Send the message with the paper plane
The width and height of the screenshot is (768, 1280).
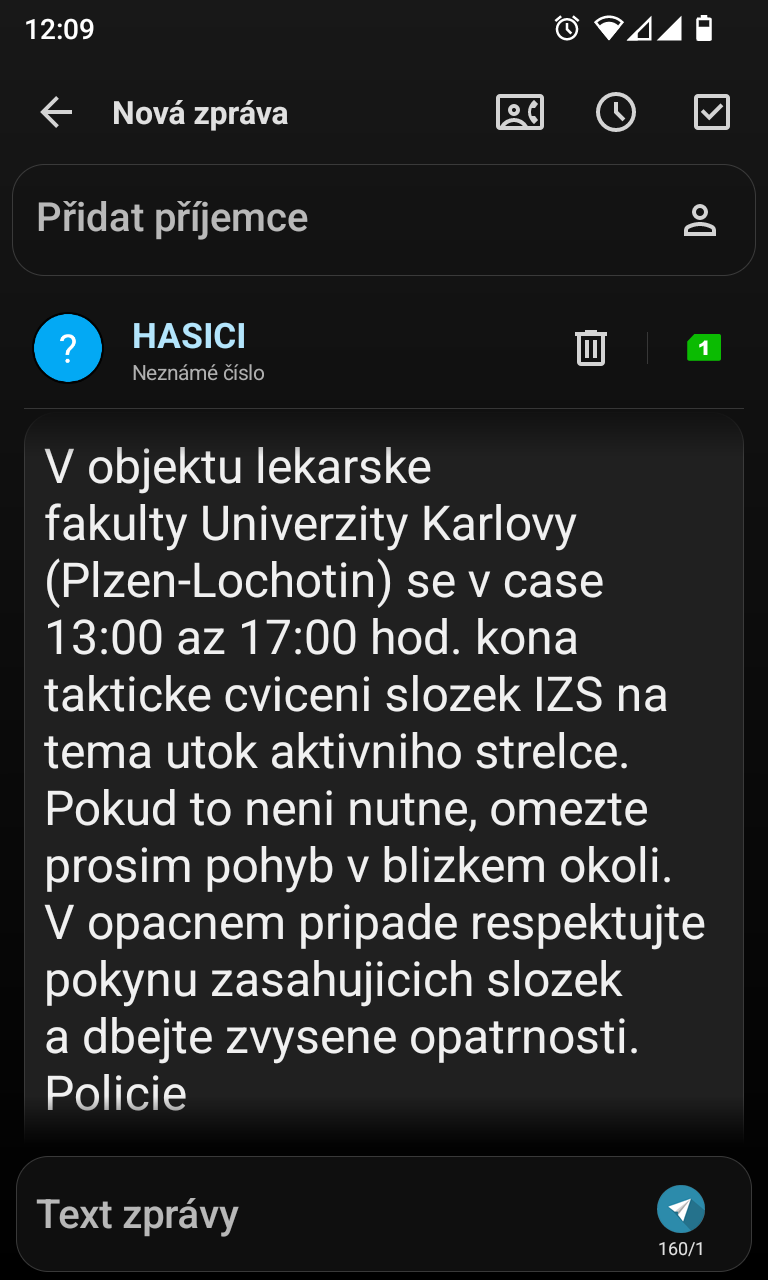(x=681, y=1209)
